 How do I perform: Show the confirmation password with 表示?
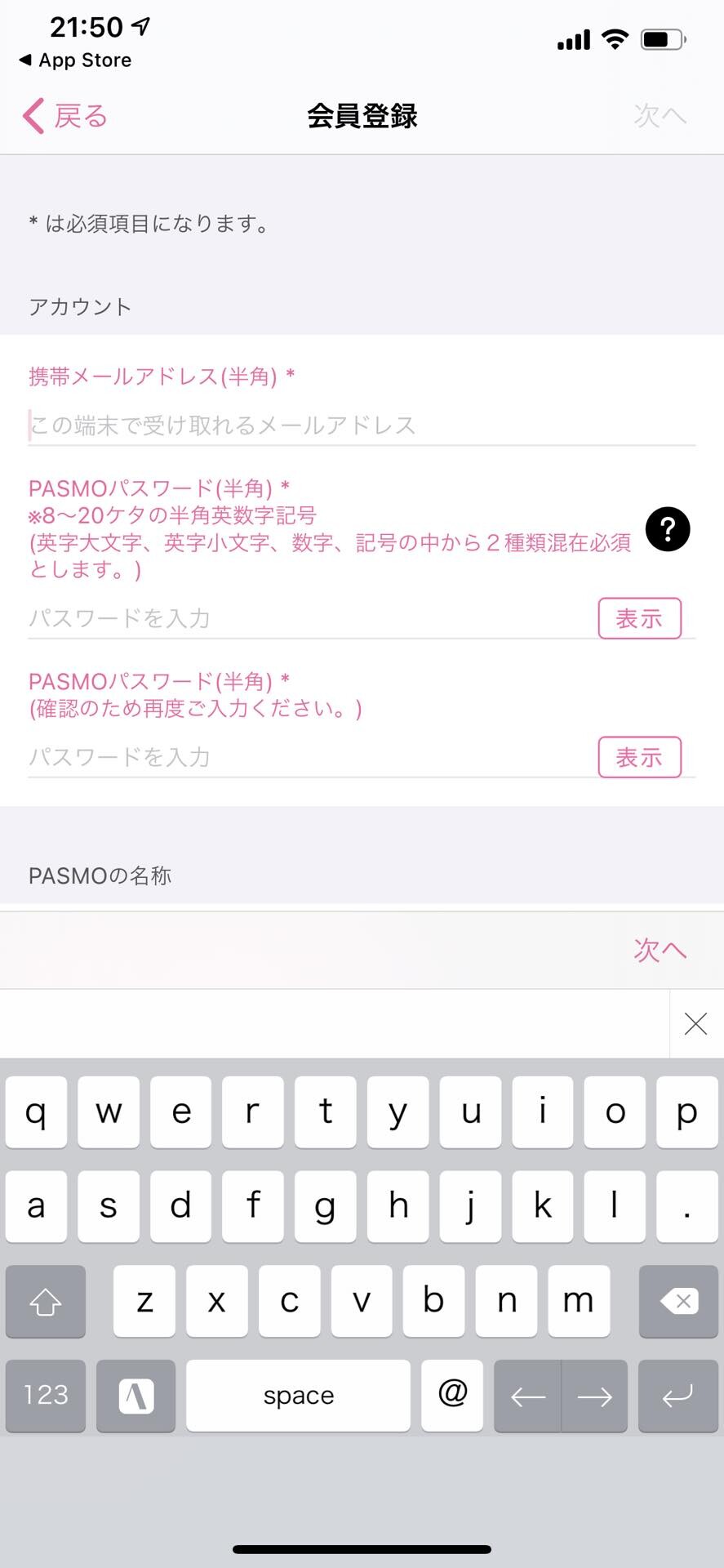[x=640, y=757]
